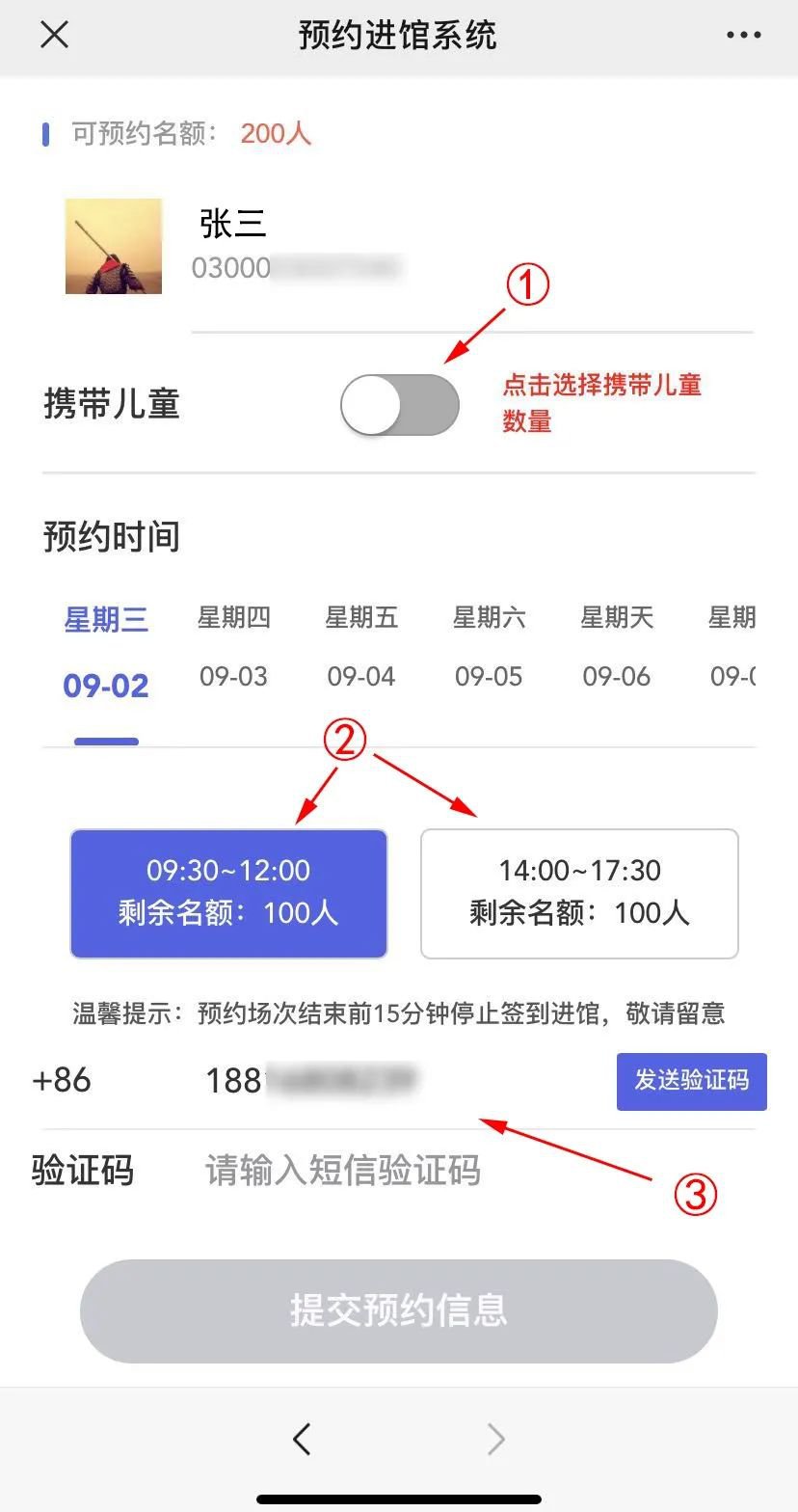
Task: Close the reservation page with X
Action: click(55, 36)
